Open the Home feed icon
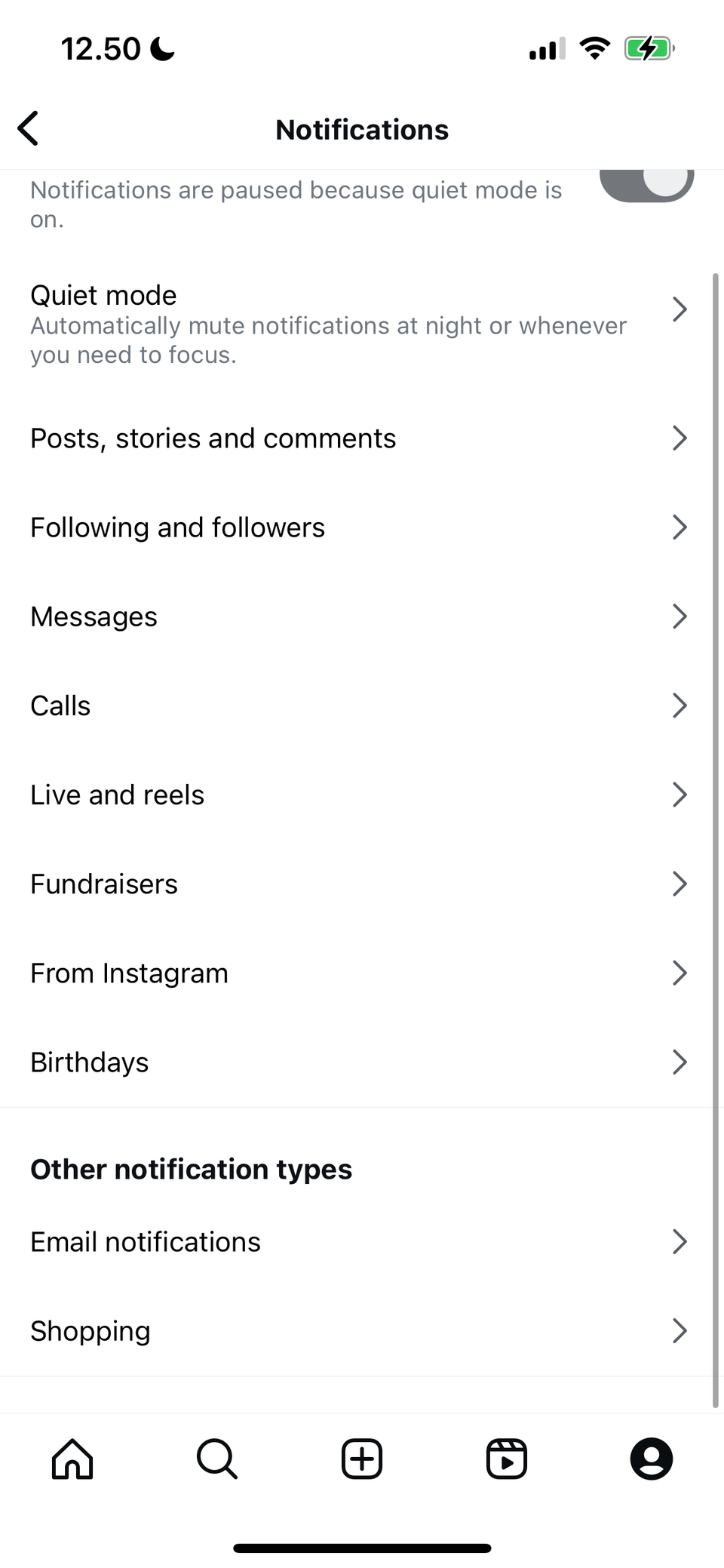This screenshot has width=724, height=1568. (x=72, y=1459)
